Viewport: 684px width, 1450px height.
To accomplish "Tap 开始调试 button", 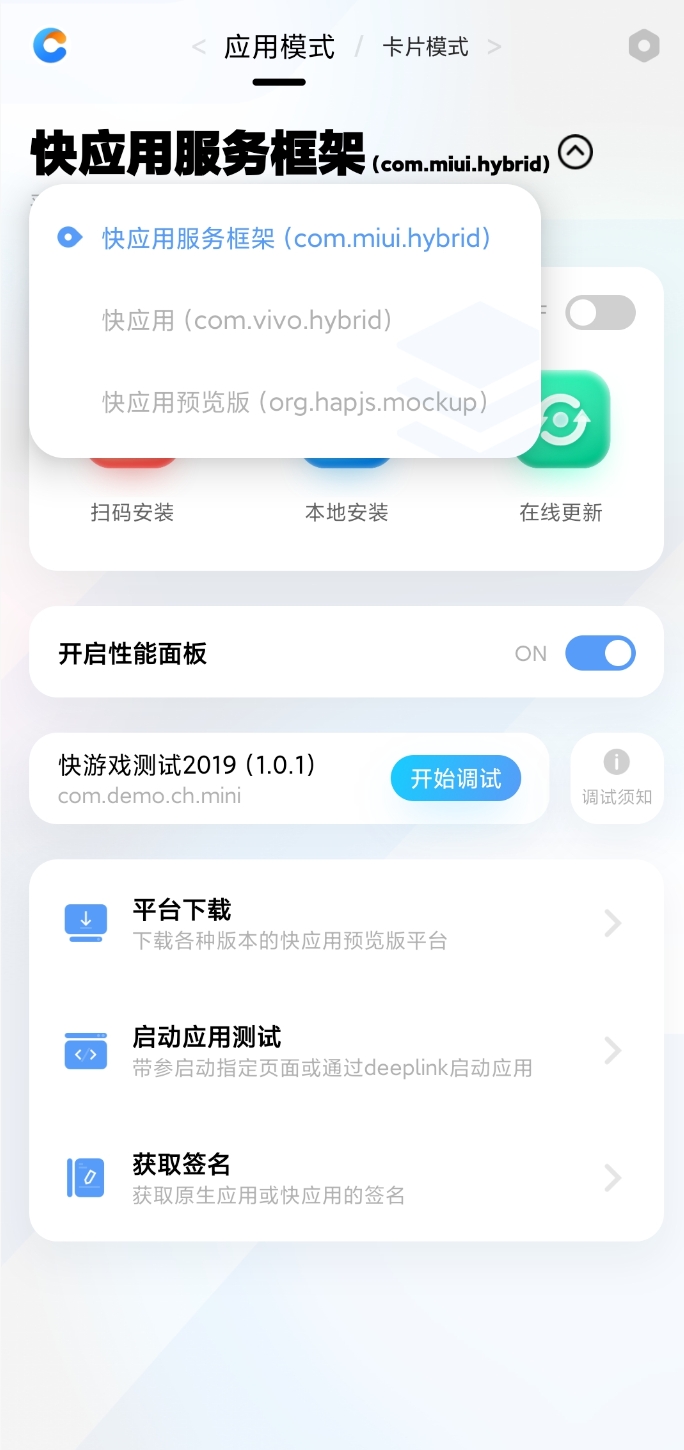I will pyautogui.click(x=455, y=778).
